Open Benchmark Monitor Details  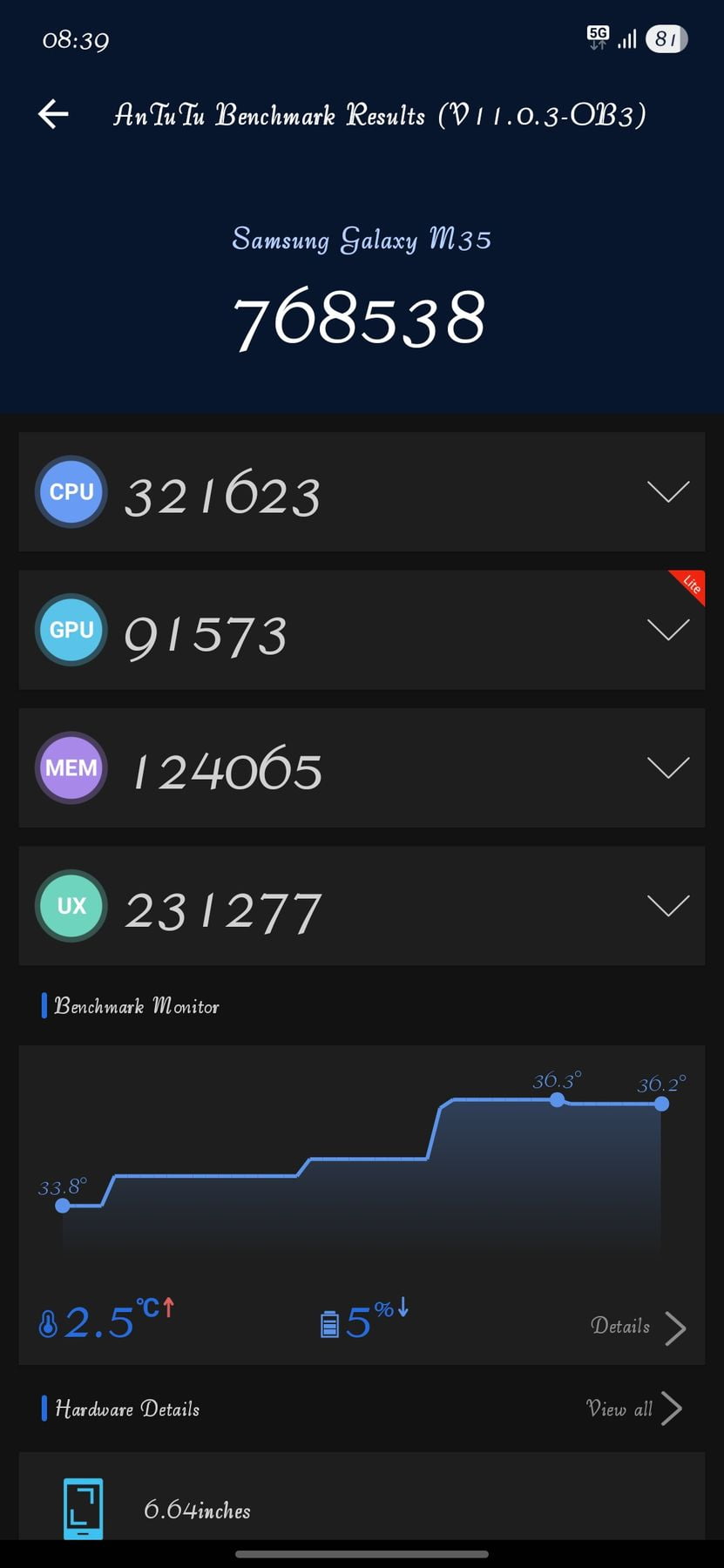(x=639, y=1327)
